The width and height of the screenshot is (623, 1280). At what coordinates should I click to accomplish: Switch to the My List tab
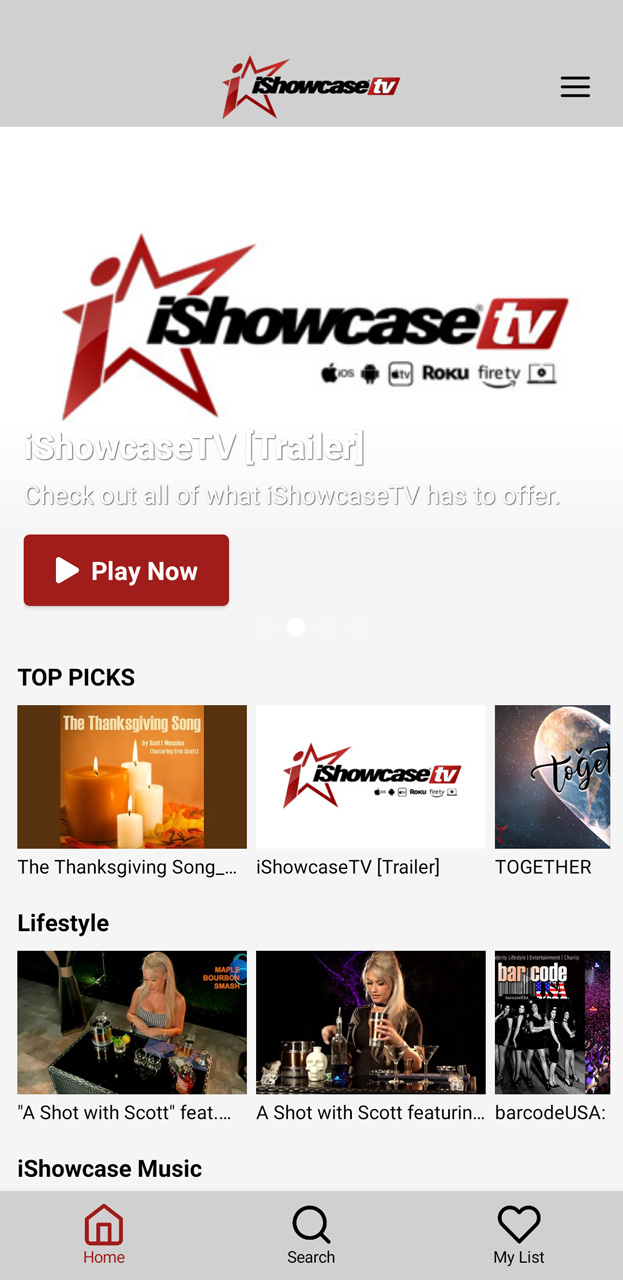pos(519,1235)
